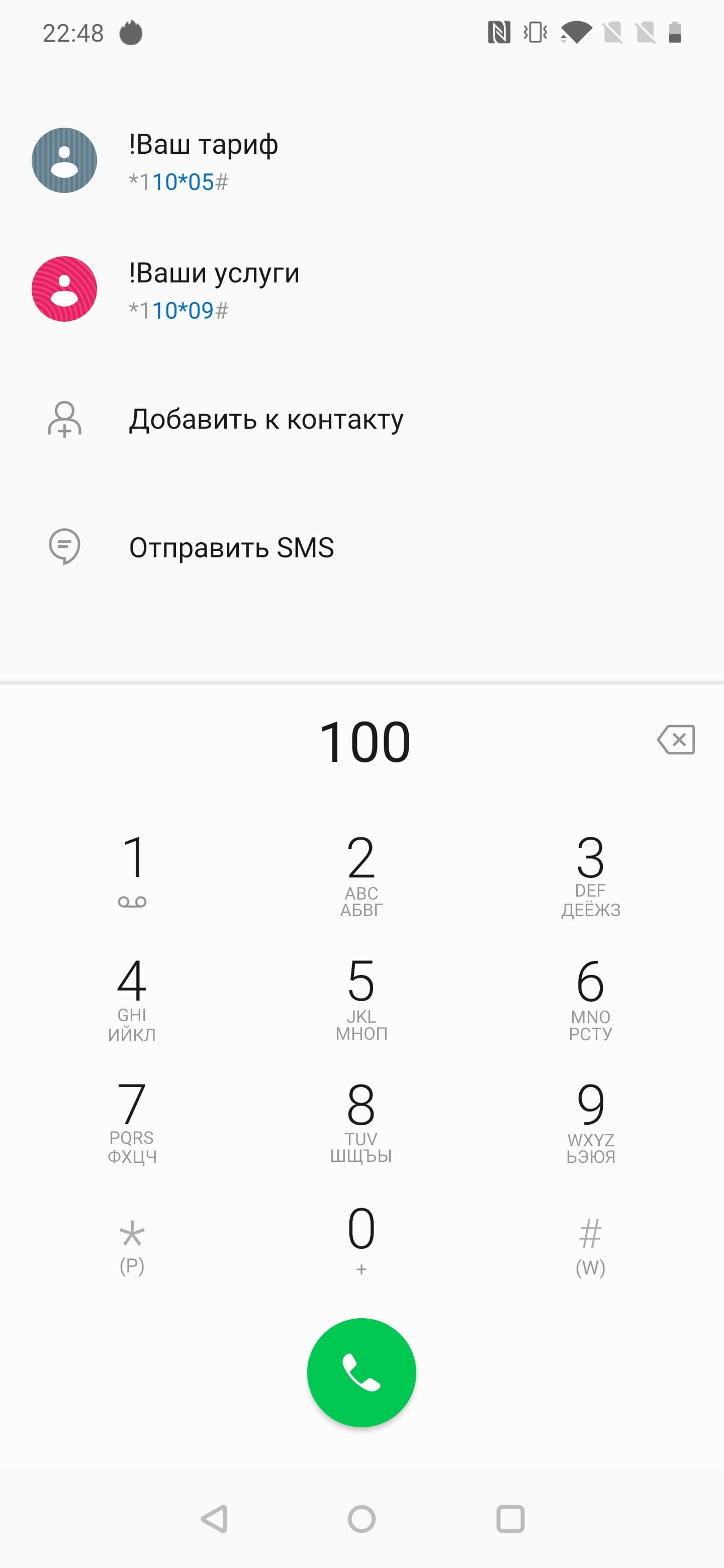Open recent apps from navigation bar
This screenshot has width=724, height=1568.
pos(510,1519)
